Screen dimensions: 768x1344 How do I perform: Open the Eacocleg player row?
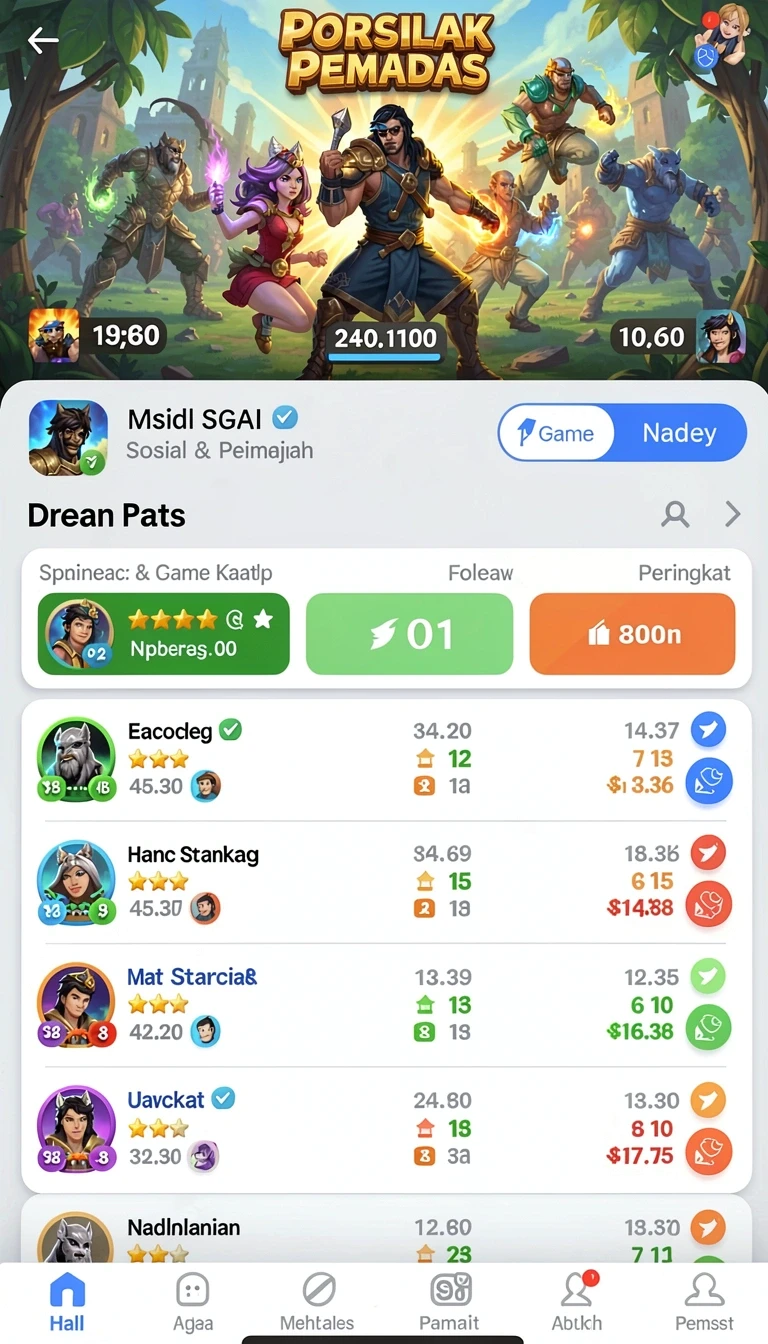[386, 760]
